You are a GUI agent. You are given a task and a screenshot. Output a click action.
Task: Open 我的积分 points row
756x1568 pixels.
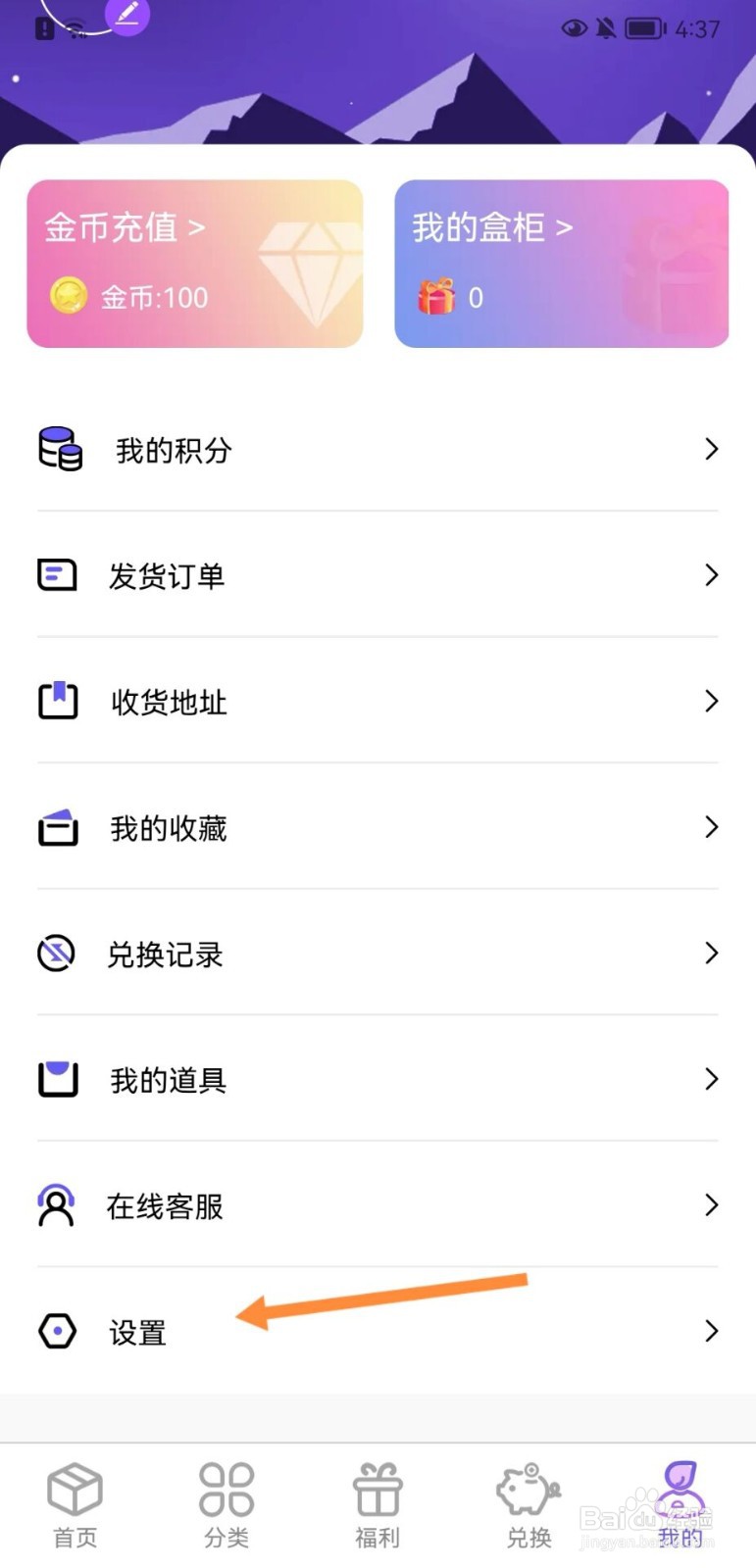tap(378, 450)
